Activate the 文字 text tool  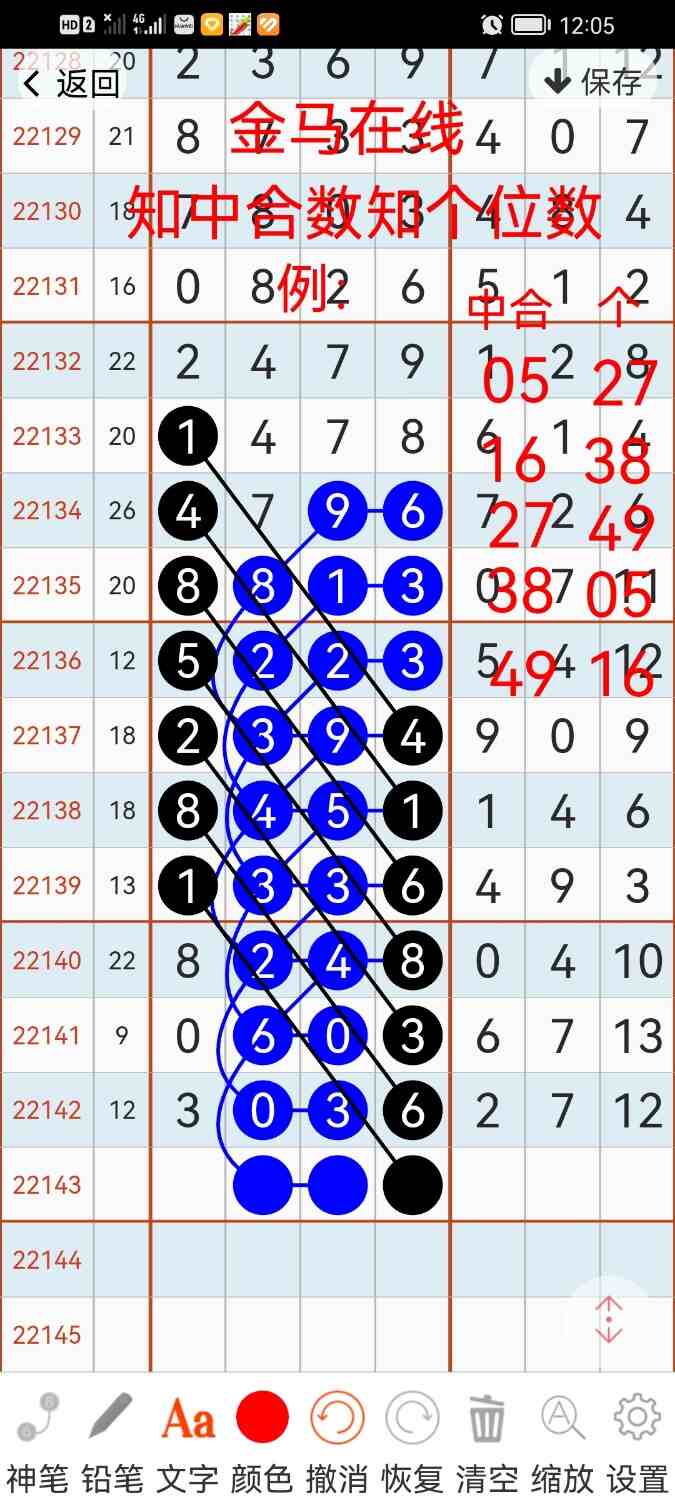pos(187,1438)
